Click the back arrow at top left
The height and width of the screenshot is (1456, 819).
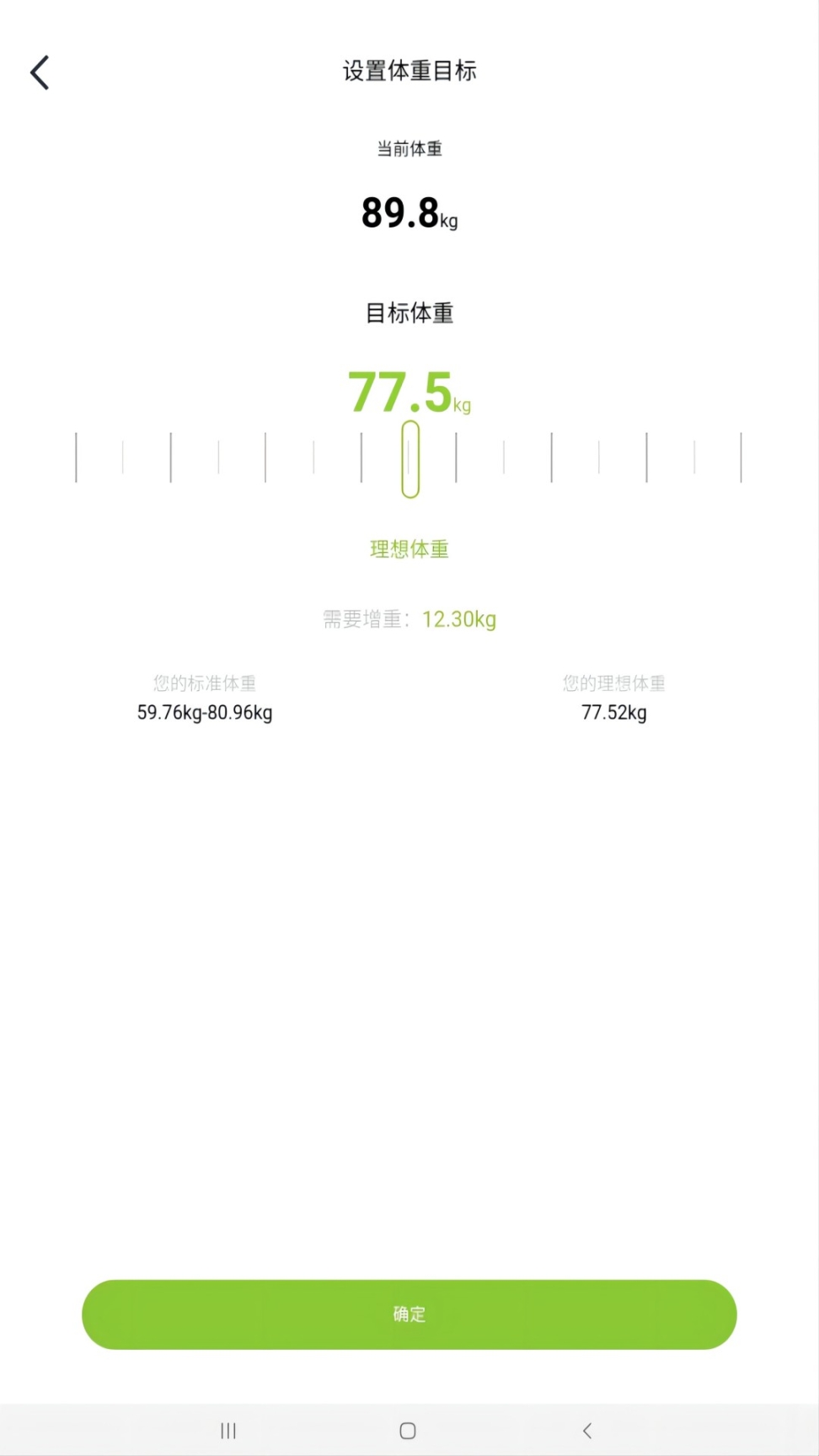tap(39, 72)
